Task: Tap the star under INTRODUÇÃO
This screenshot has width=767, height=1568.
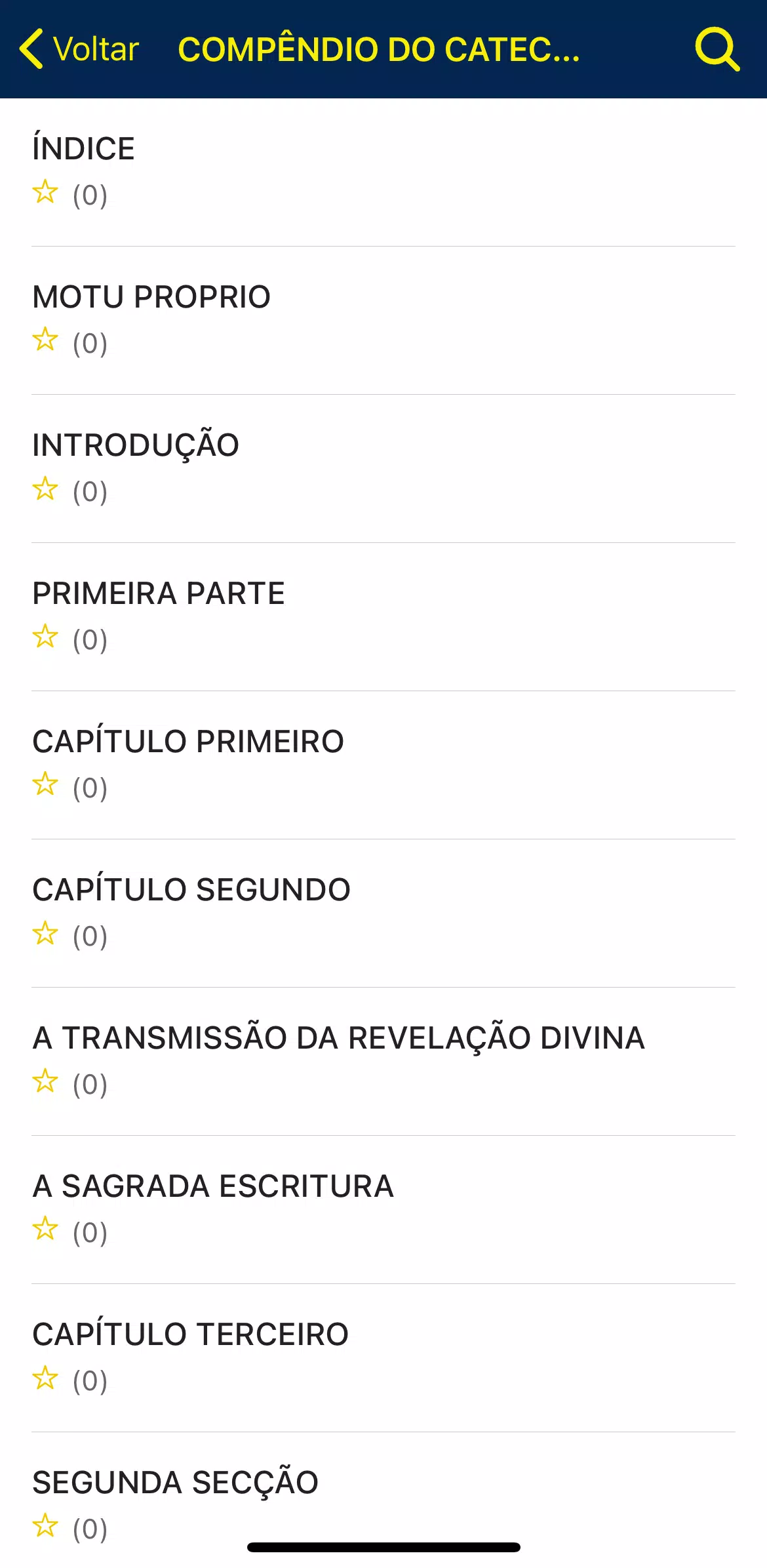Action: coord(45,488)
